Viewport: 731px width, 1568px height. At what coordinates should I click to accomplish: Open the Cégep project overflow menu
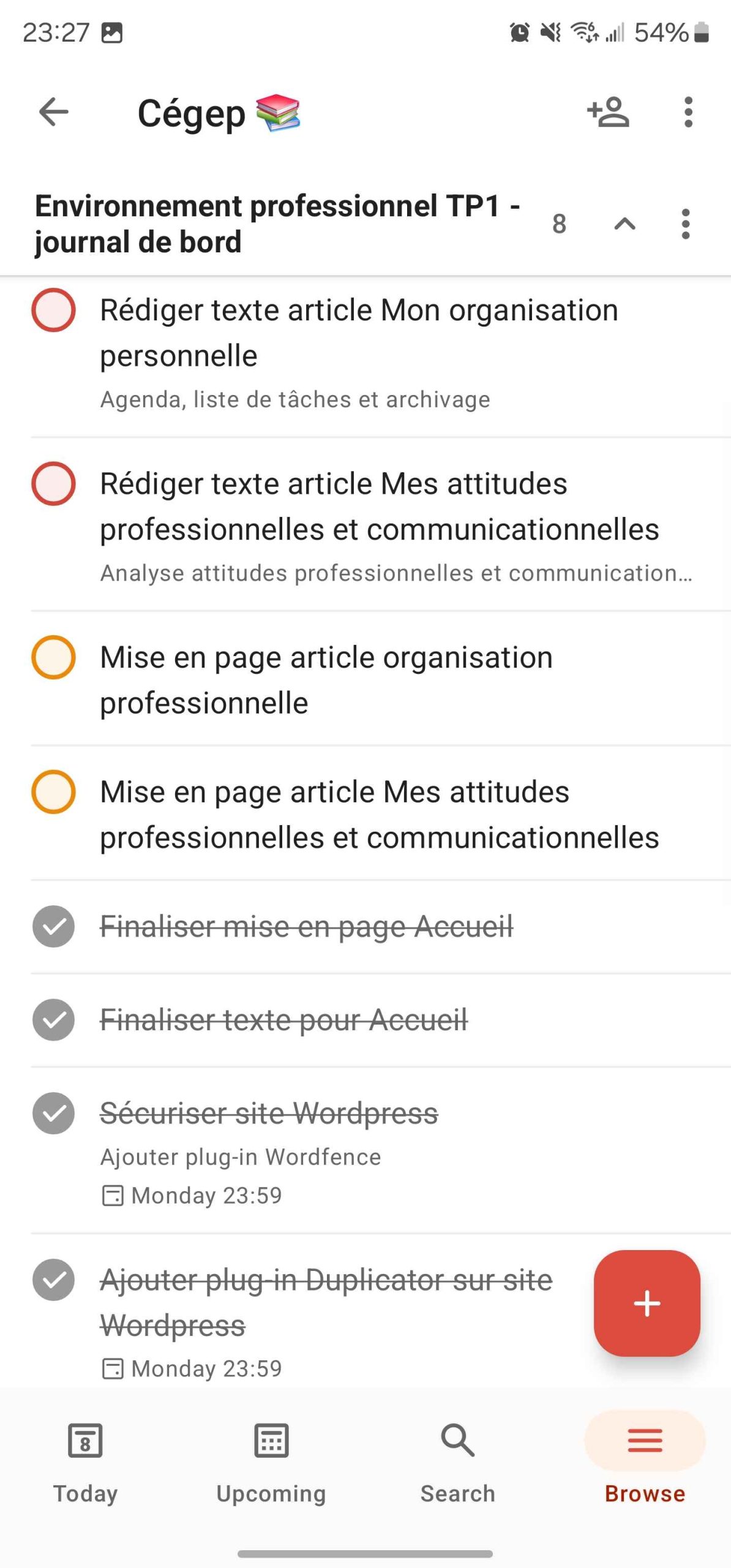688,112
